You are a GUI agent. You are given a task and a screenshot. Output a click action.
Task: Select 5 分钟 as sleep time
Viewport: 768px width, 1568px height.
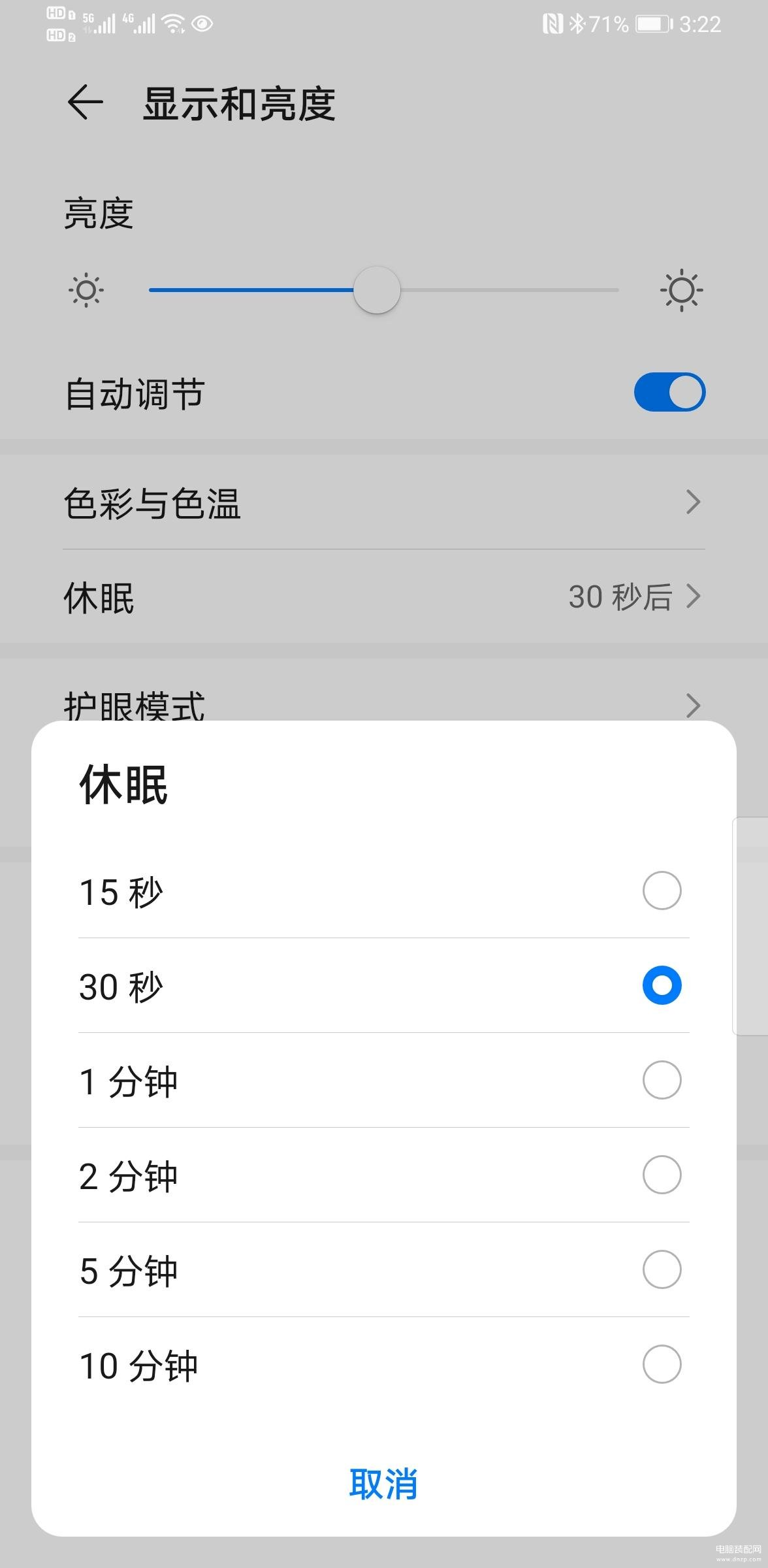[384, 1269]
